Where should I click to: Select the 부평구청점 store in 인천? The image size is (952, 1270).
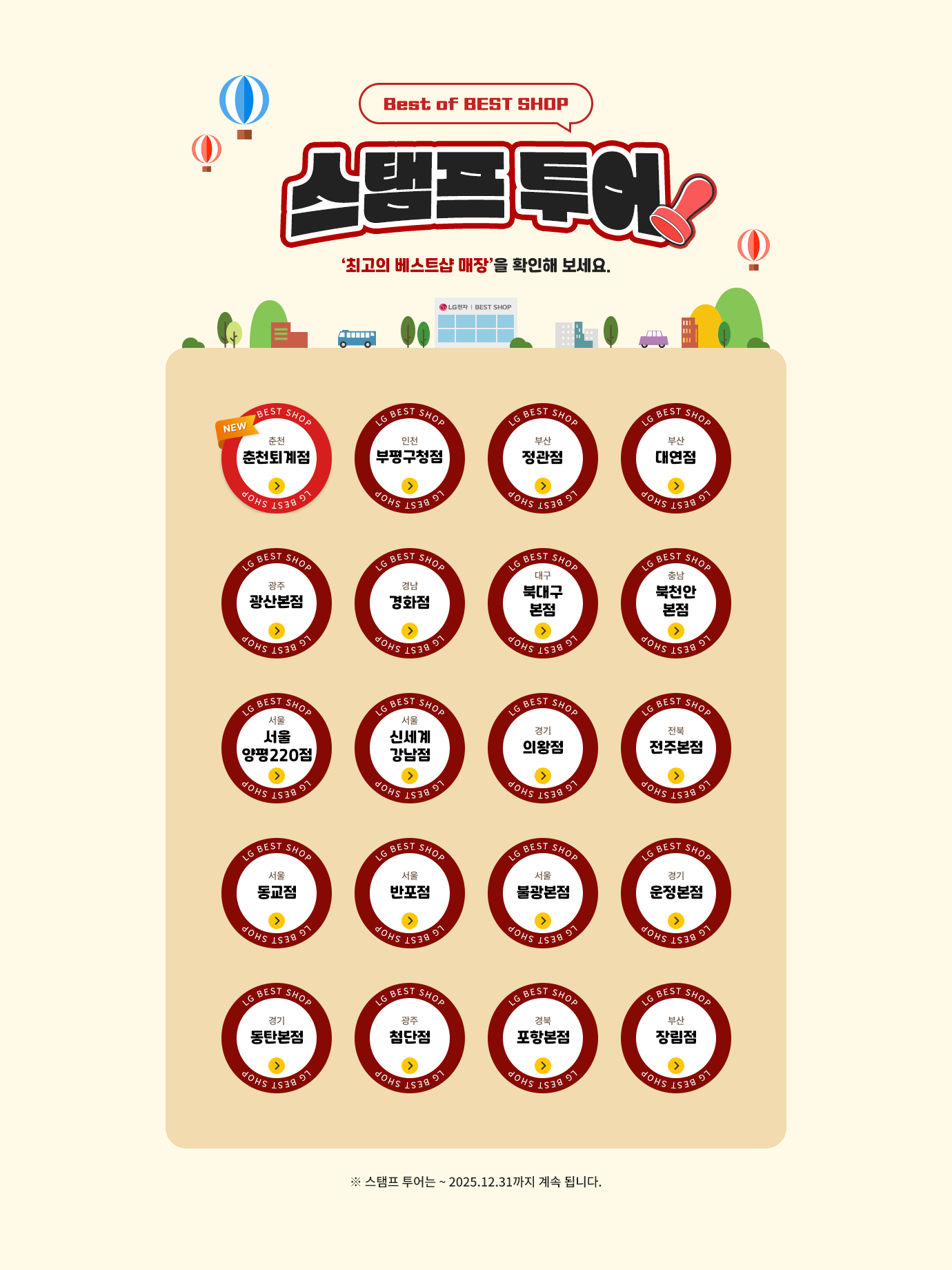pyautogui.click(x=410, y=458)
